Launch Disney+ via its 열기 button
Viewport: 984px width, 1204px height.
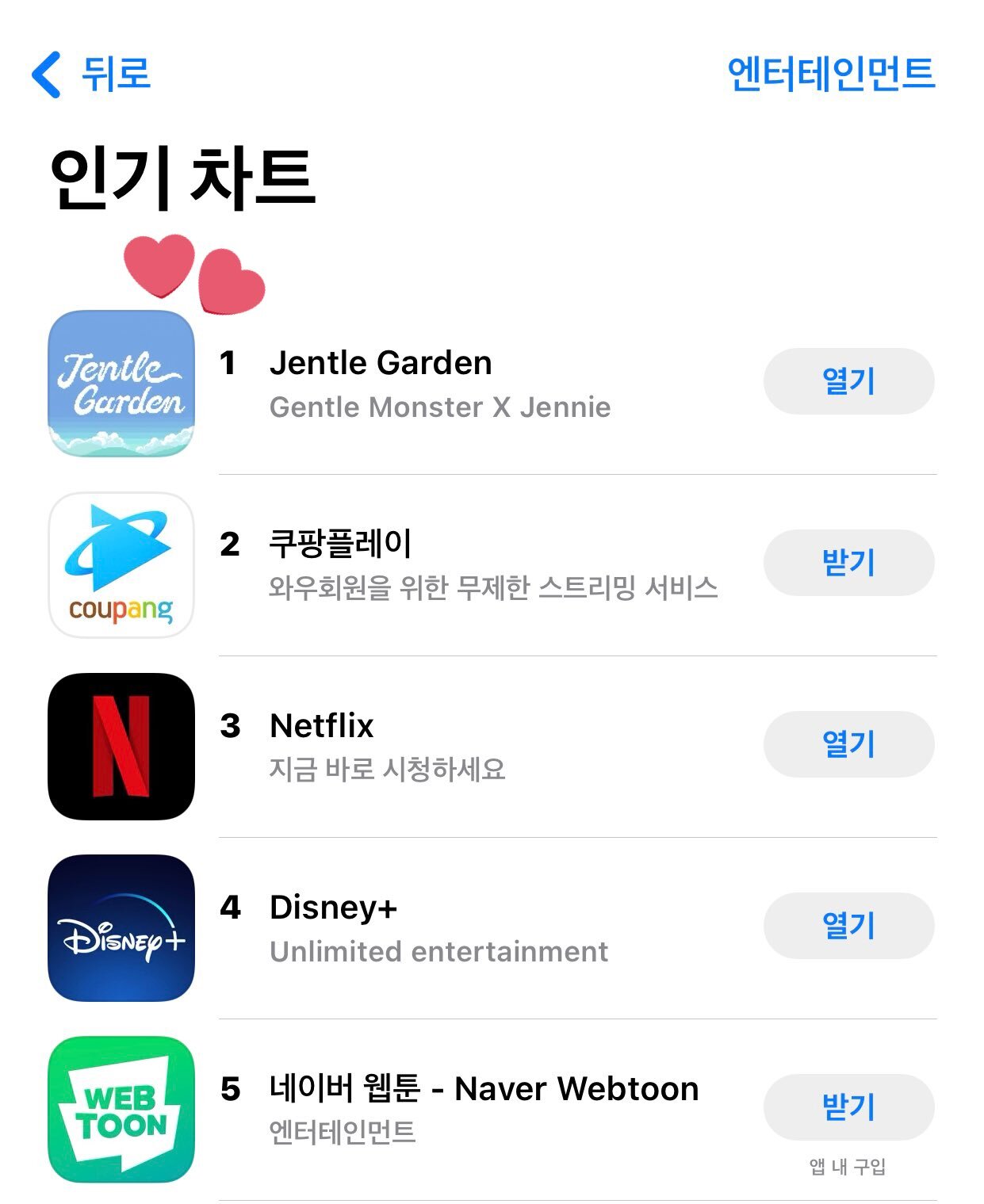pyautogui.click(x=848, y=926)
